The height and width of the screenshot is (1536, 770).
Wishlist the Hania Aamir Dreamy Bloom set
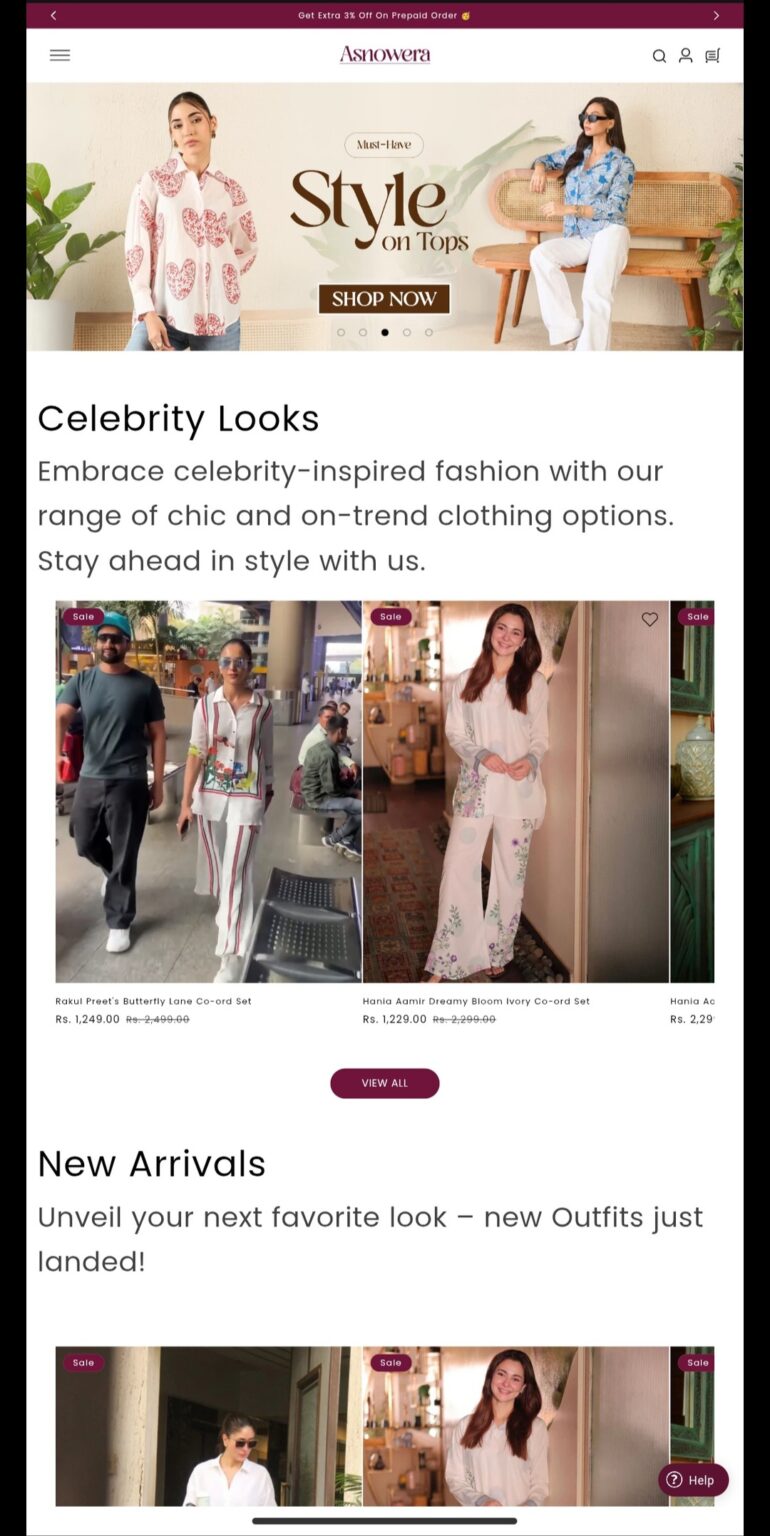[649, 619]
